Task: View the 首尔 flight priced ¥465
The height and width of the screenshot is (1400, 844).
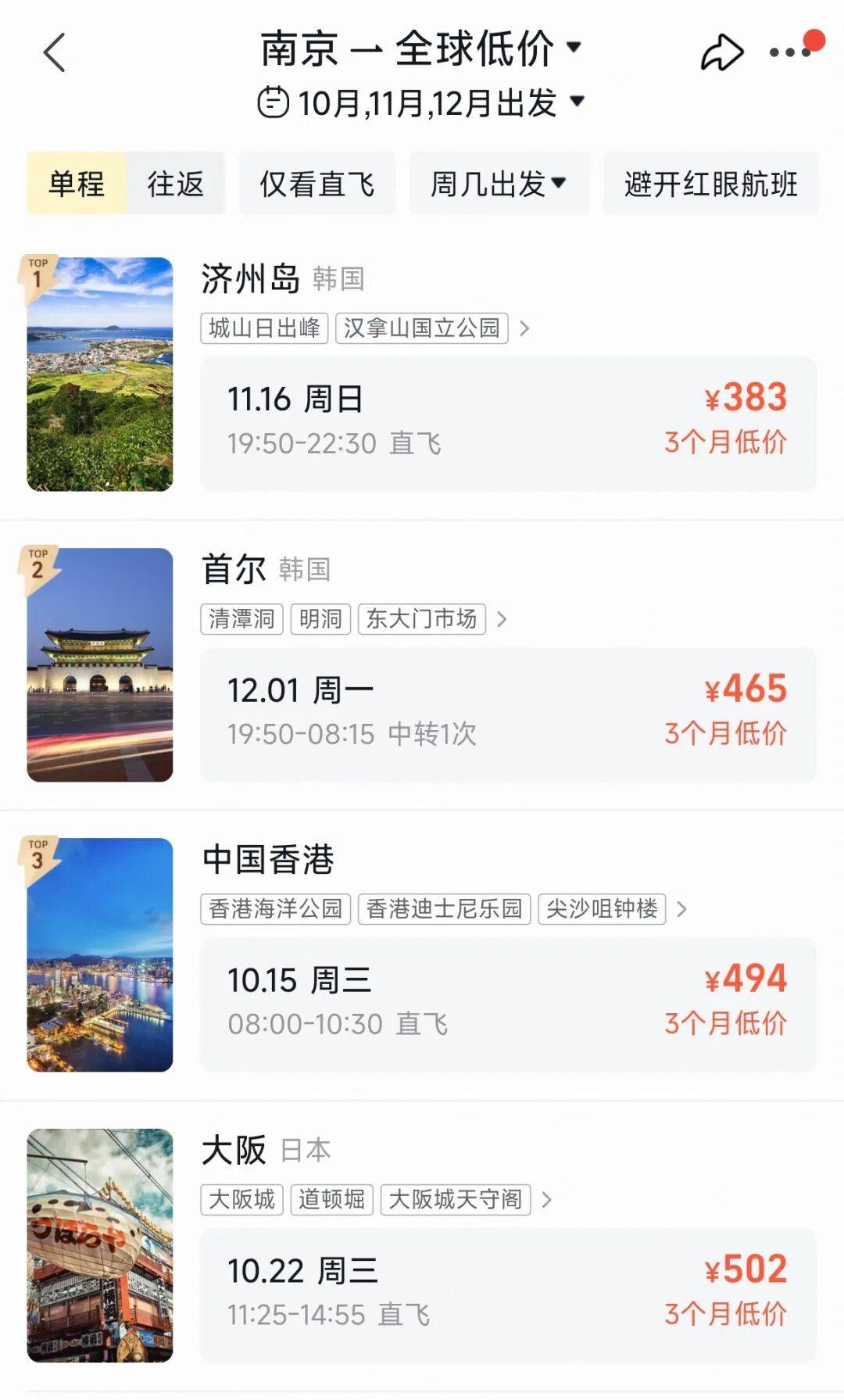Action: coord(508,714)
